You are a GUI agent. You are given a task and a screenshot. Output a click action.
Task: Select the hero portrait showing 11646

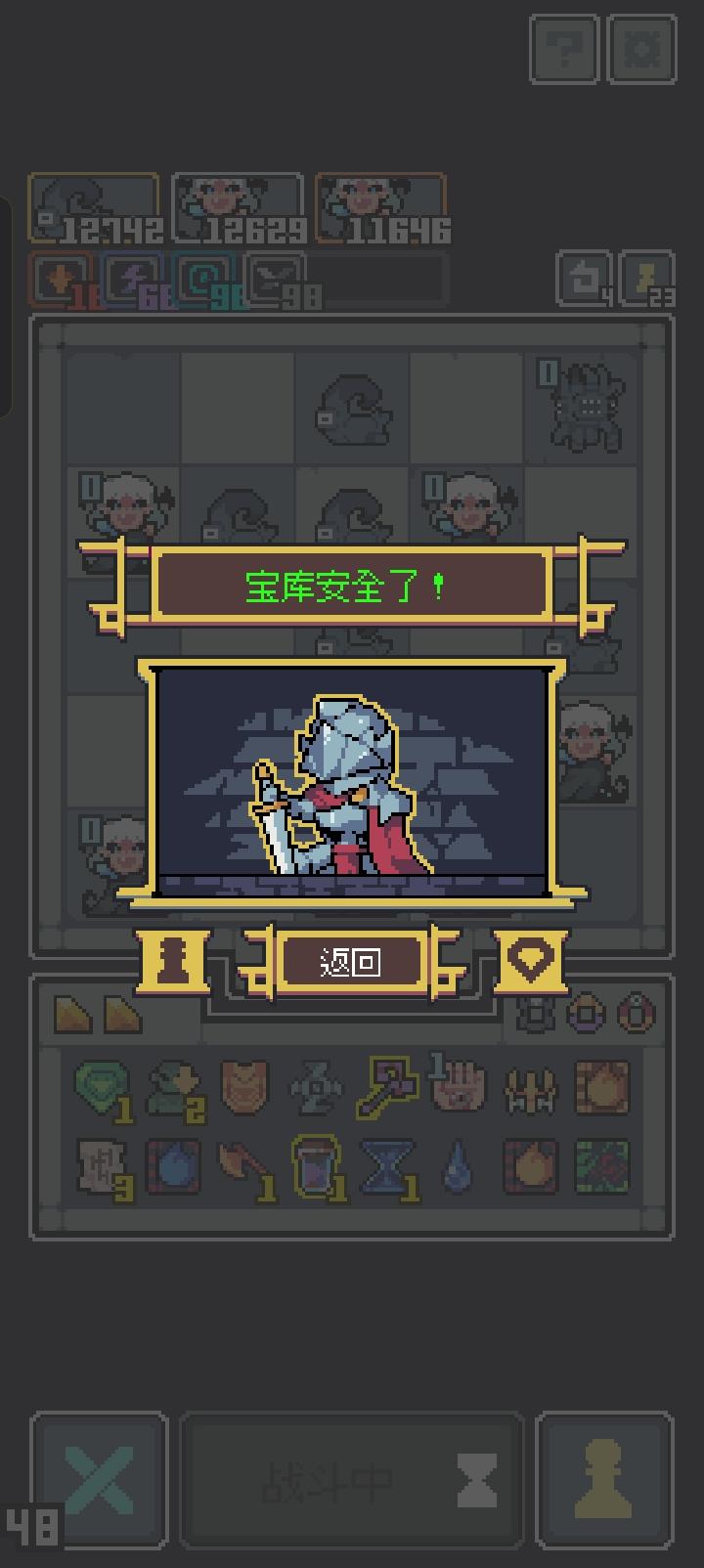coord(379,205)
